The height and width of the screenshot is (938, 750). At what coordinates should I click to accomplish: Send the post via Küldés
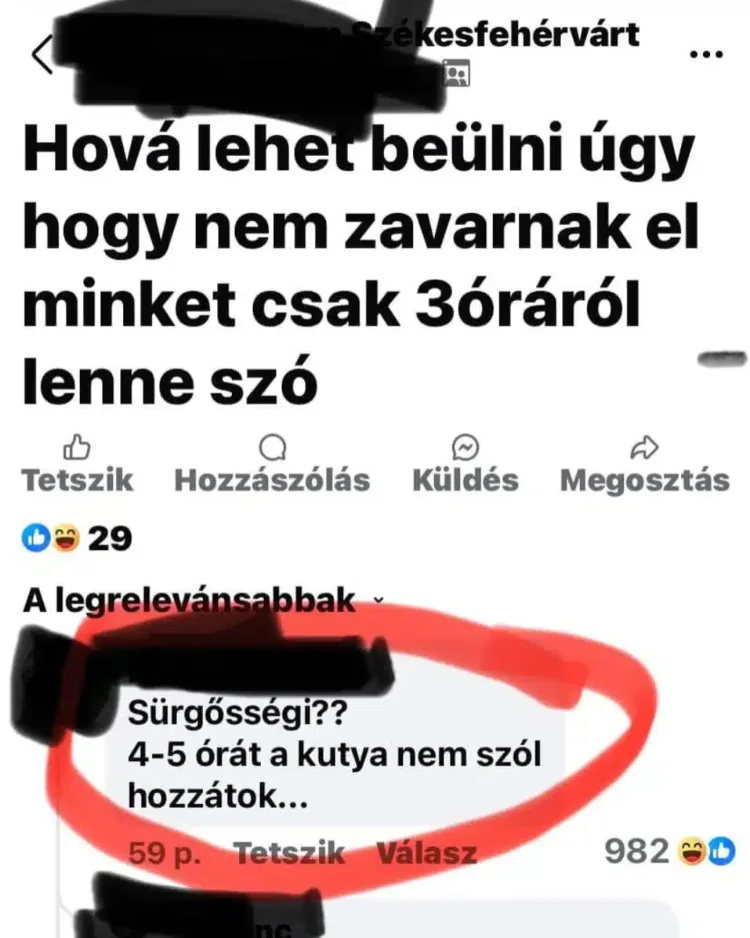[x=465, y=465]
